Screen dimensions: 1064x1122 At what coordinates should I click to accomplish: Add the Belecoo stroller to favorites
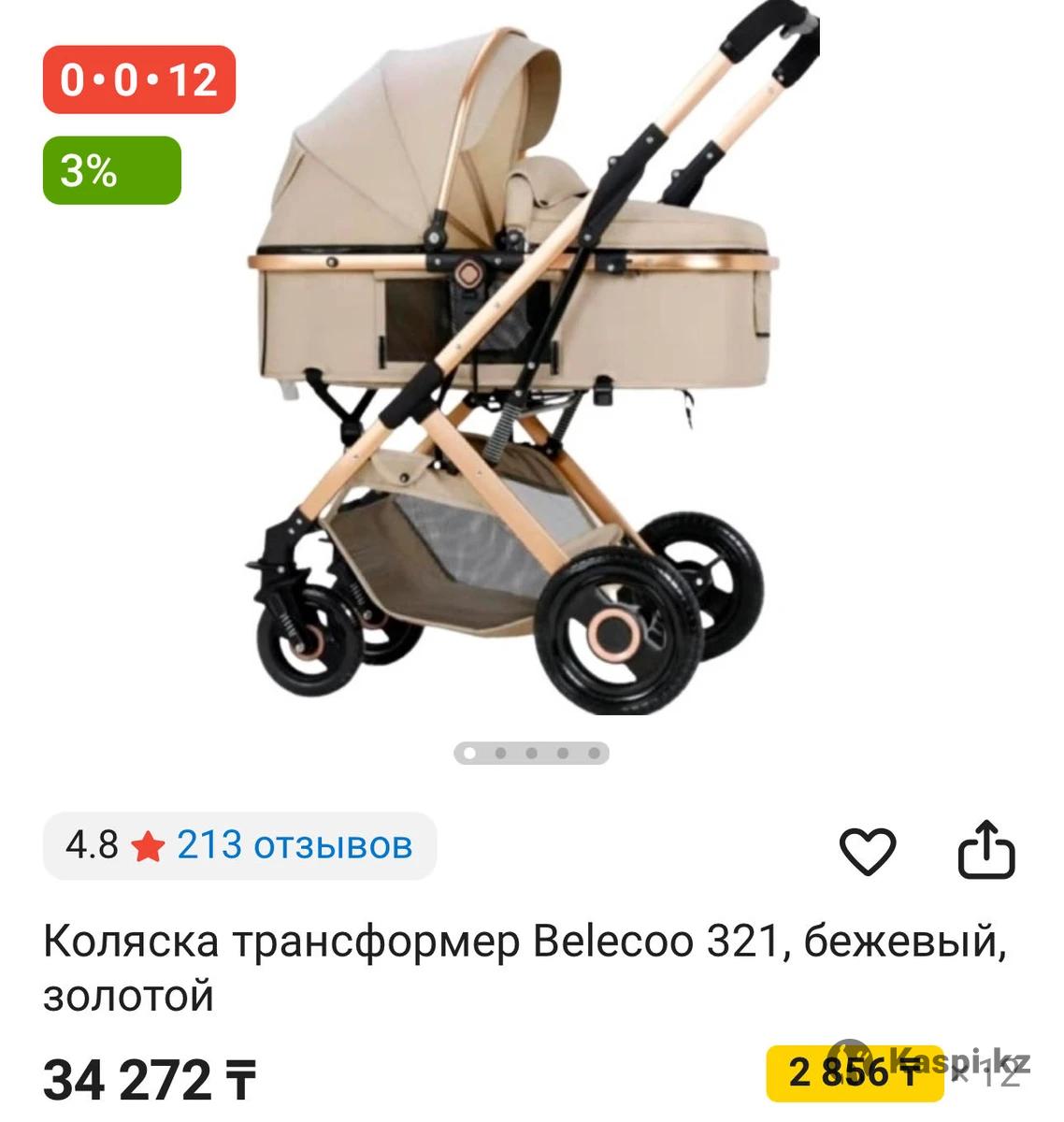867,850
